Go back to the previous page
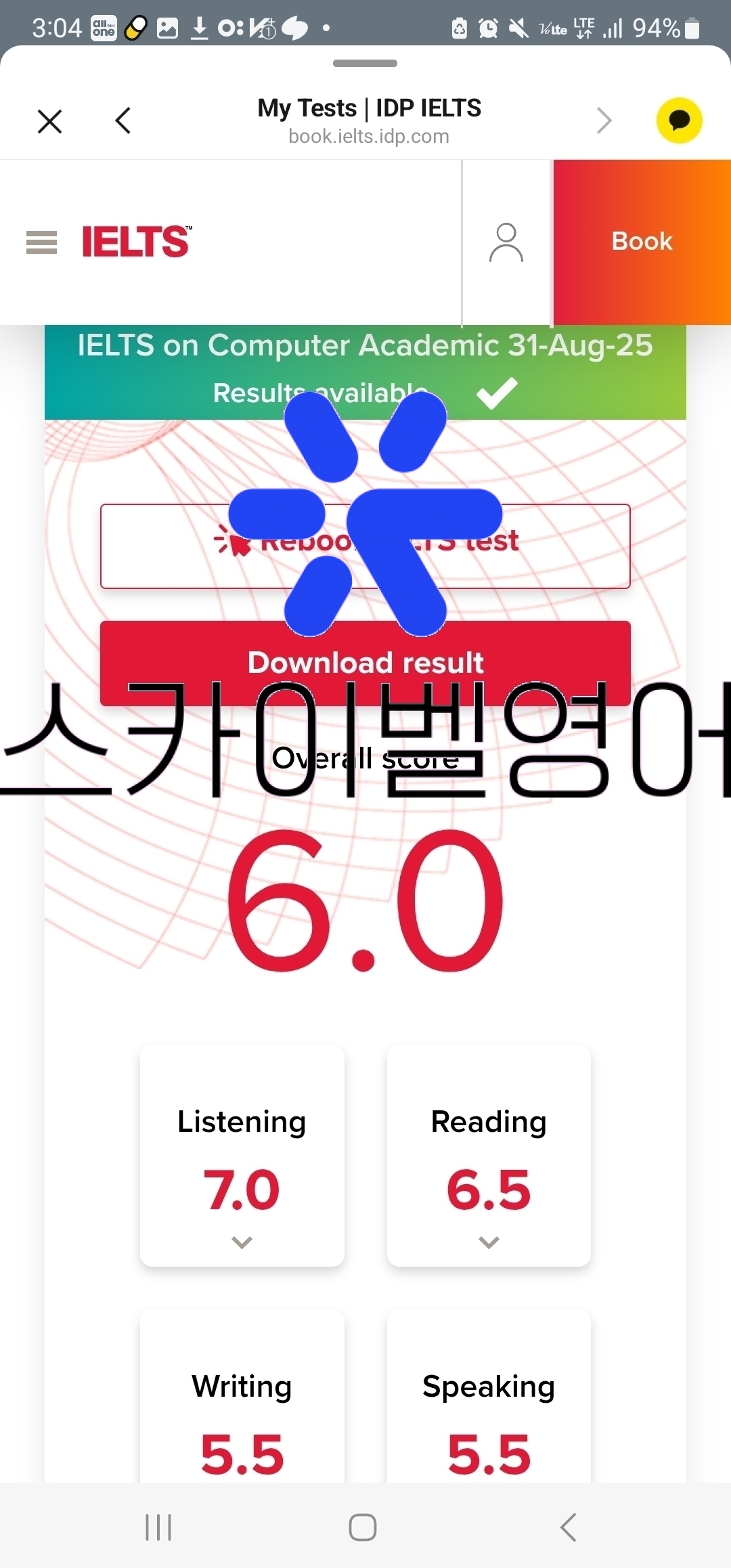The image size is (731, 1568). click(x=123, y=122)
